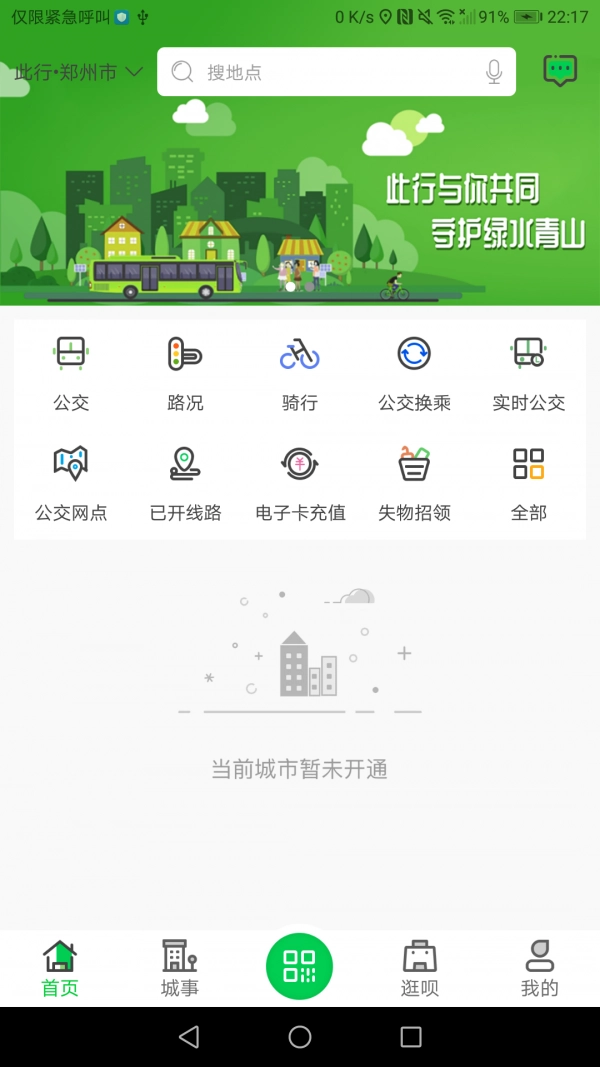This screenshot has height=1067, width=600.
Task: Open the 公交 bus service
Action: (x=71, y=374)
